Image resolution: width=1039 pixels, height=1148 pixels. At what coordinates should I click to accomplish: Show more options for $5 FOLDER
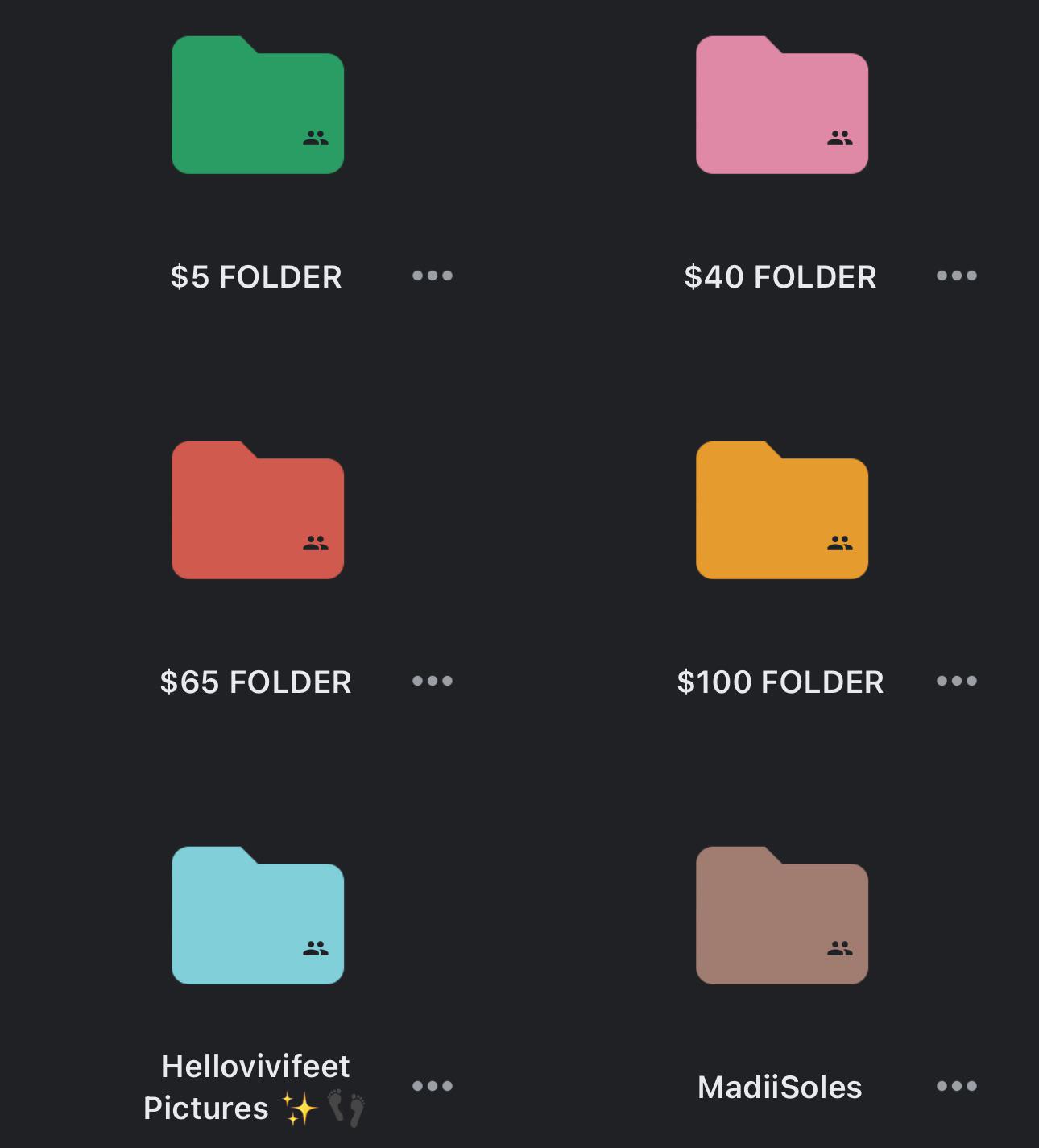point(433,276)
